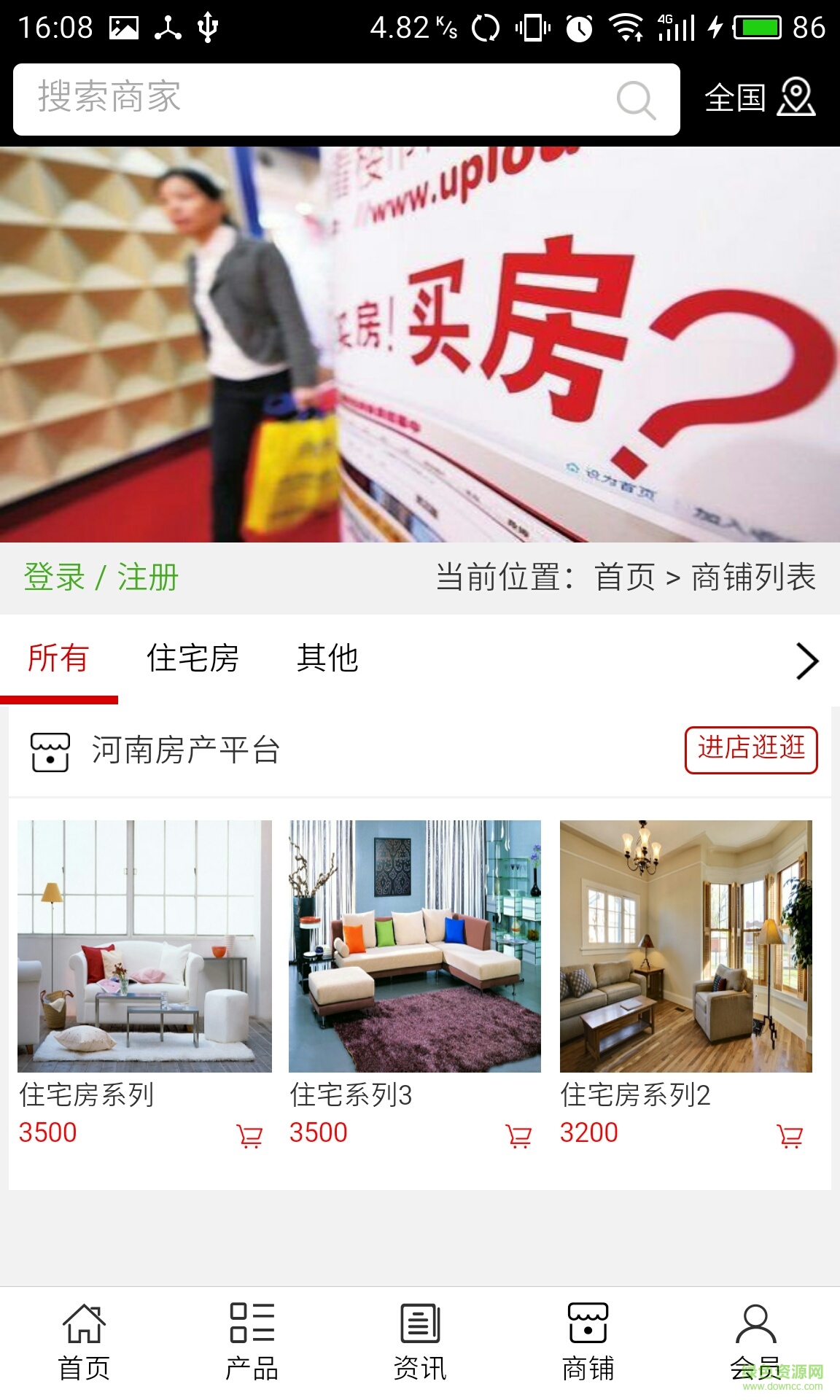
Task: Open the location picker pin icon
Action: pyautogui.click(x=796, y=100)
